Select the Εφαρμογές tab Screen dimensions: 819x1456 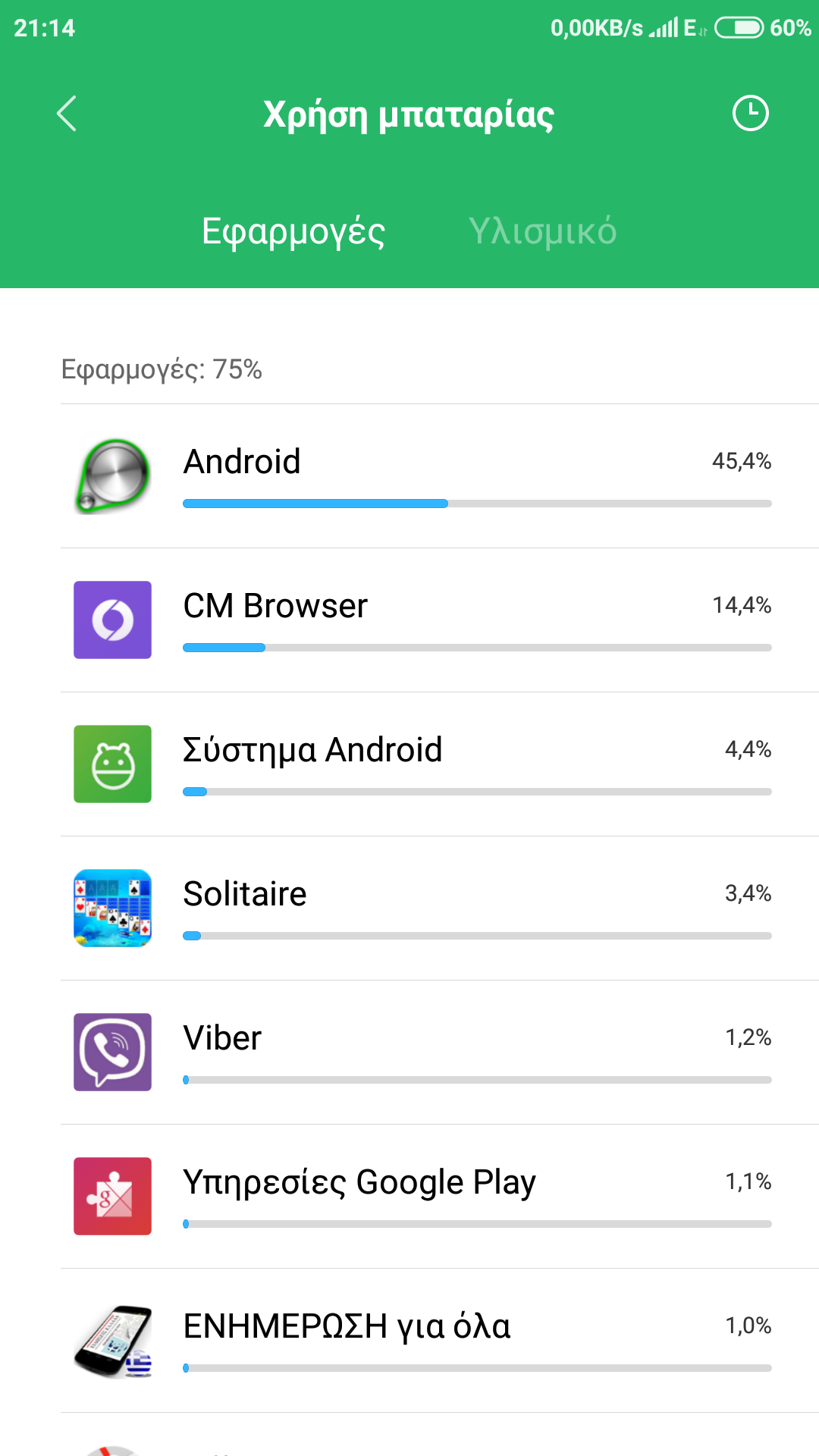[293, 231]
